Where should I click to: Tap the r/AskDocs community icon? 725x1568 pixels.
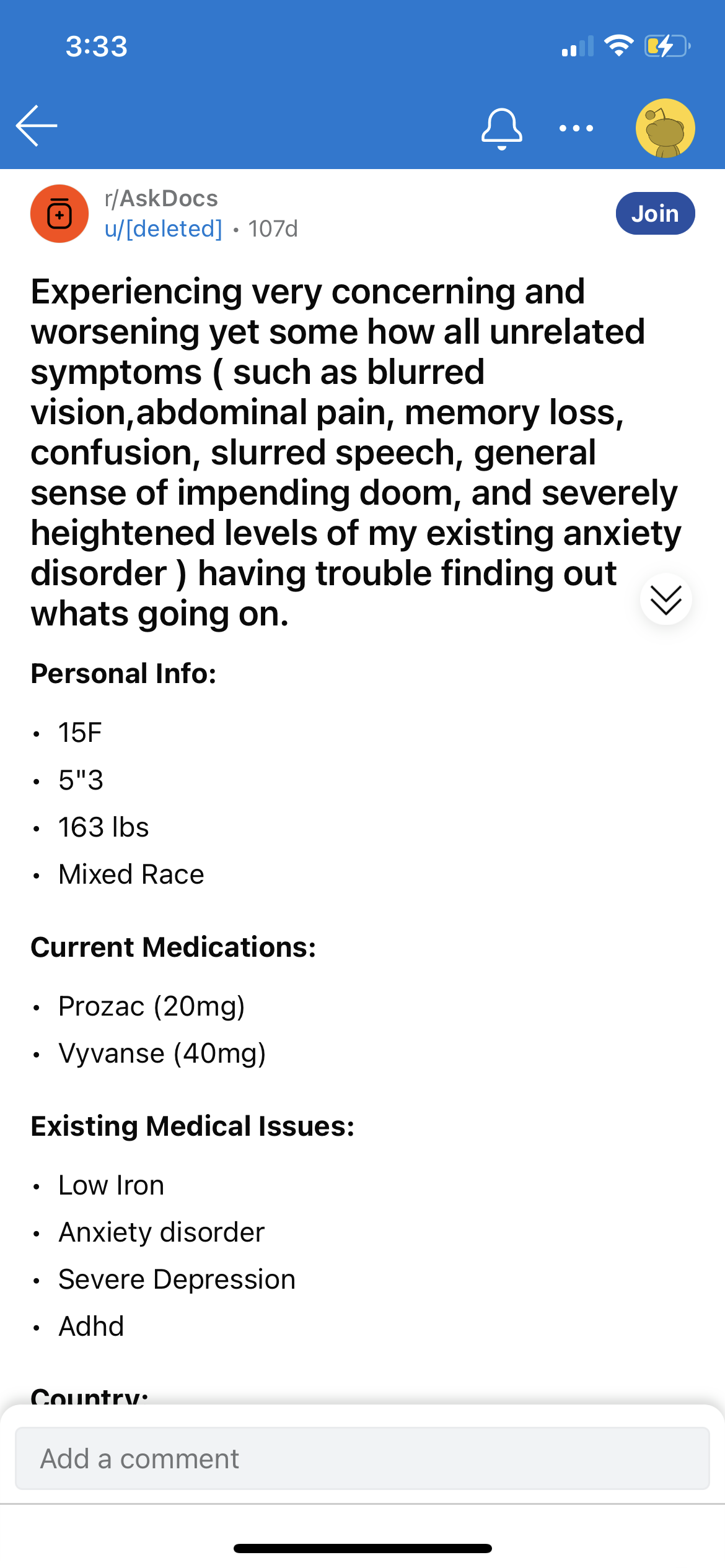coord(59,214)
